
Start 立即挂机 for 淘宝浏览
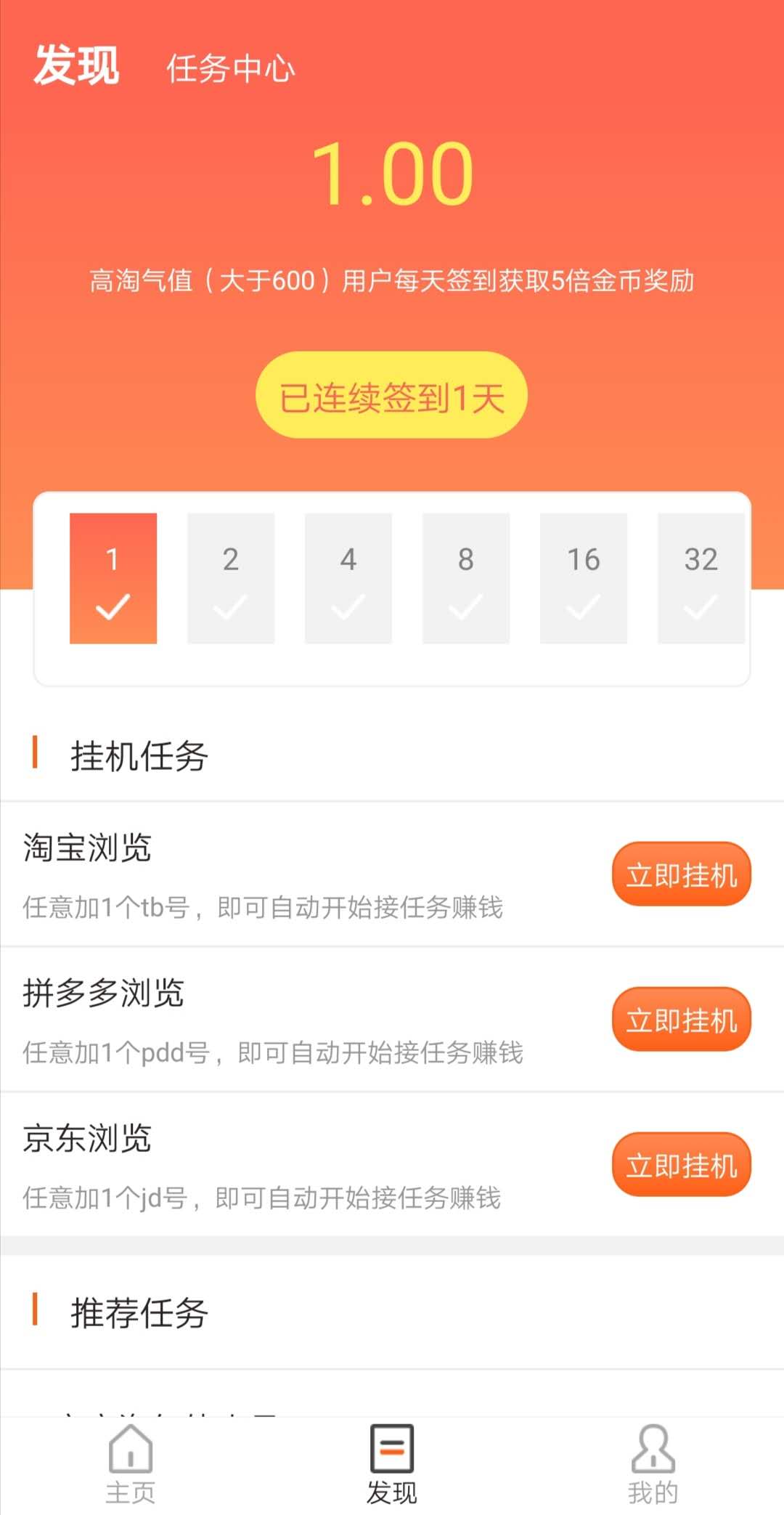(x=682, y=874)
